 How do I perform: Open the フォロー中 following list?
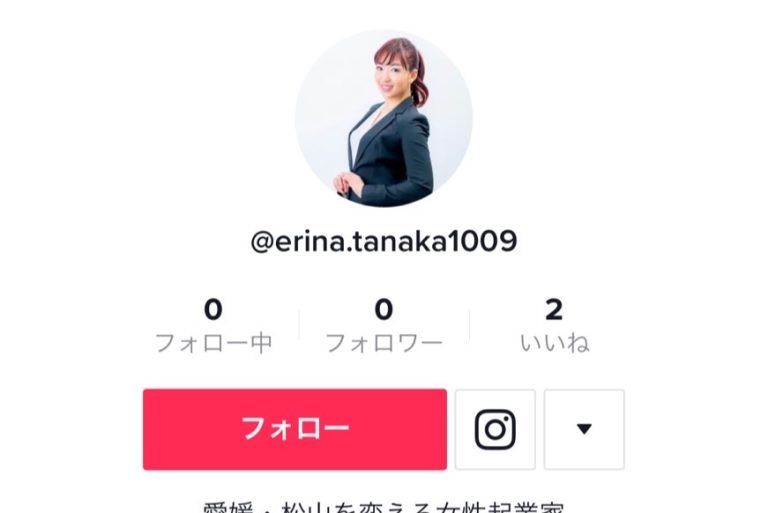[213, 326]
